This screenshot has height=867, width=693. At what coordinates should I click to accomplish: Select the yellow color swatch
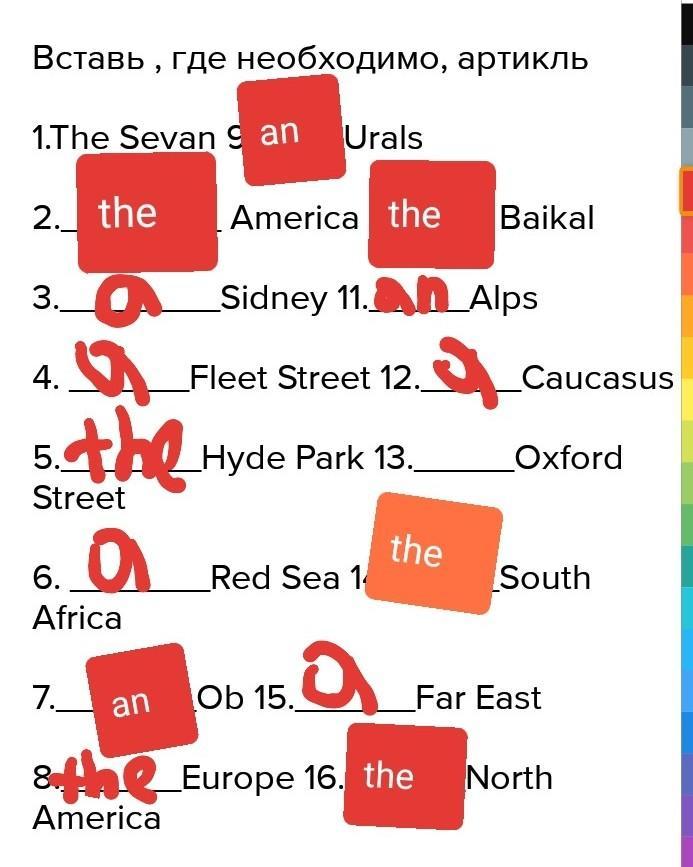coord(687,400)
